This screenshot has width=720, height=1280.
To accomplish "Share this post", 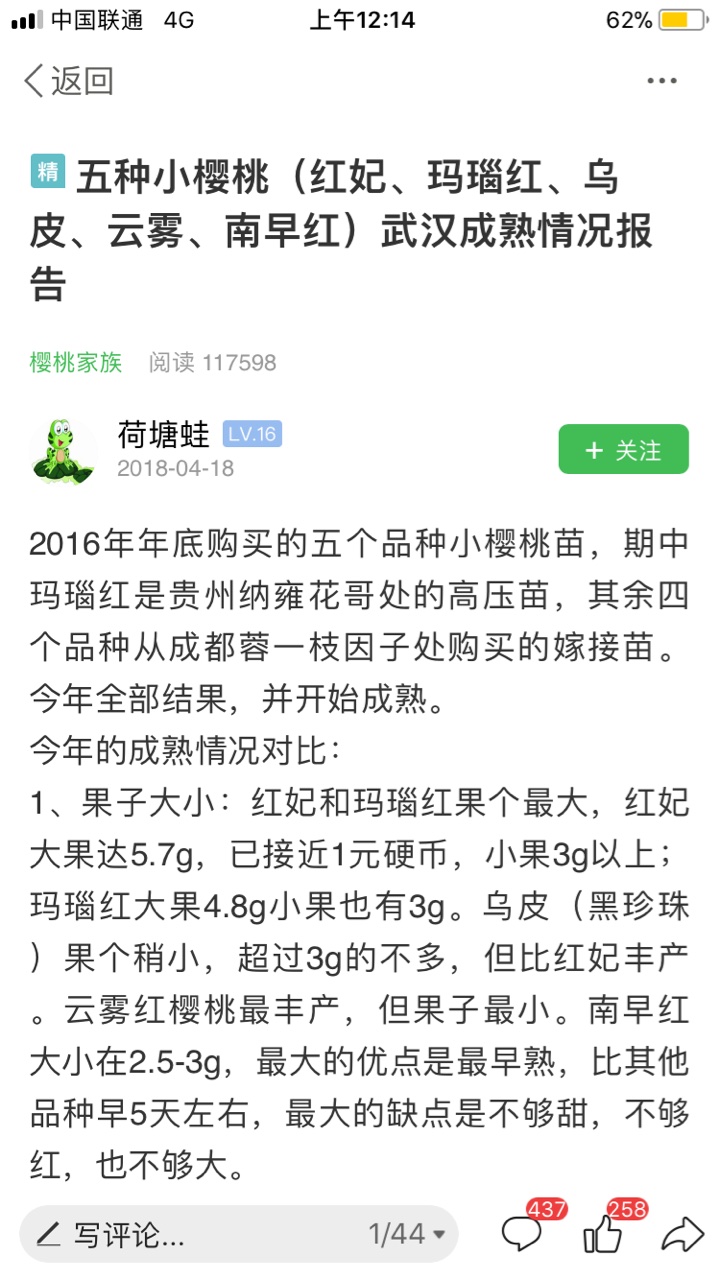I will click(x=682, y=1234).
